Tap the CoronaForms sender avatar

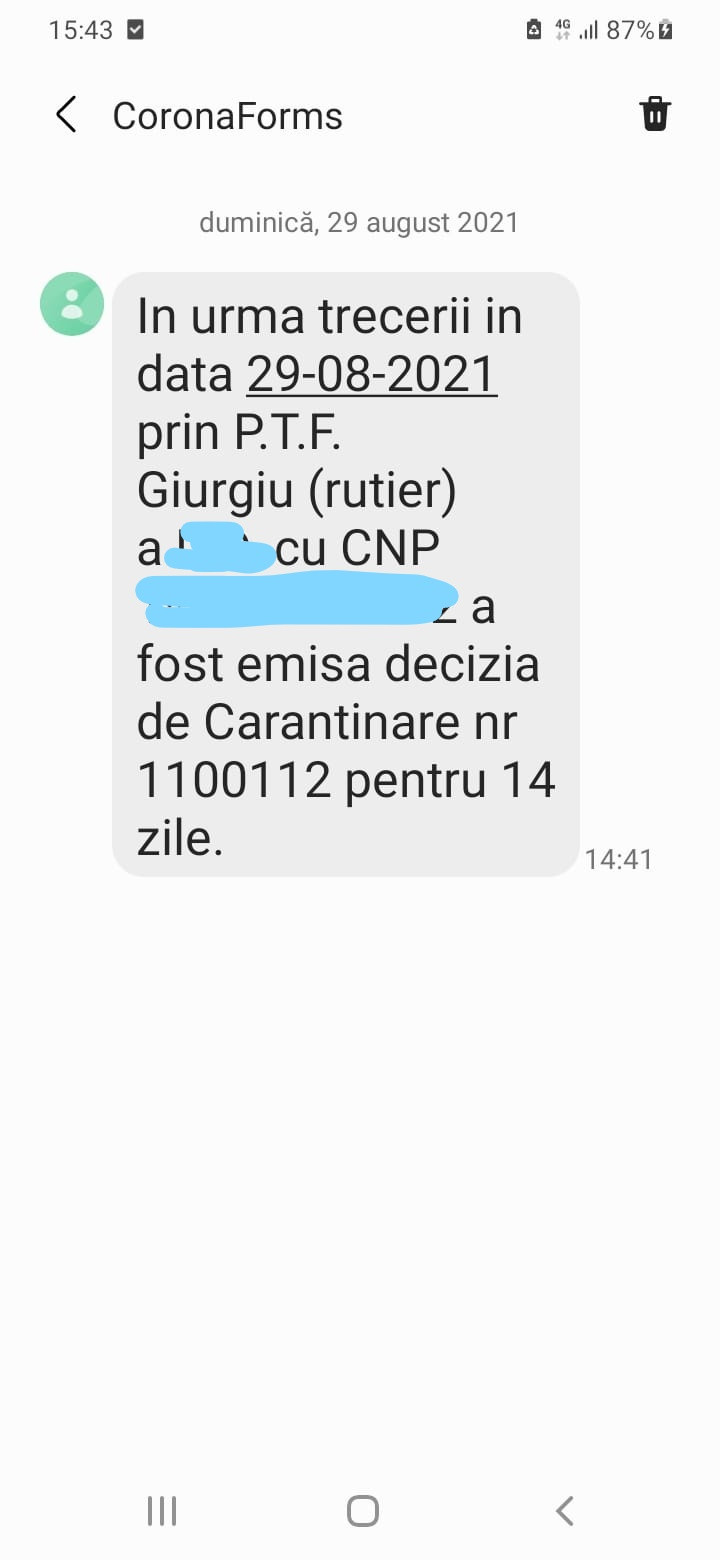pyautogui.click(x=72, y=304)
